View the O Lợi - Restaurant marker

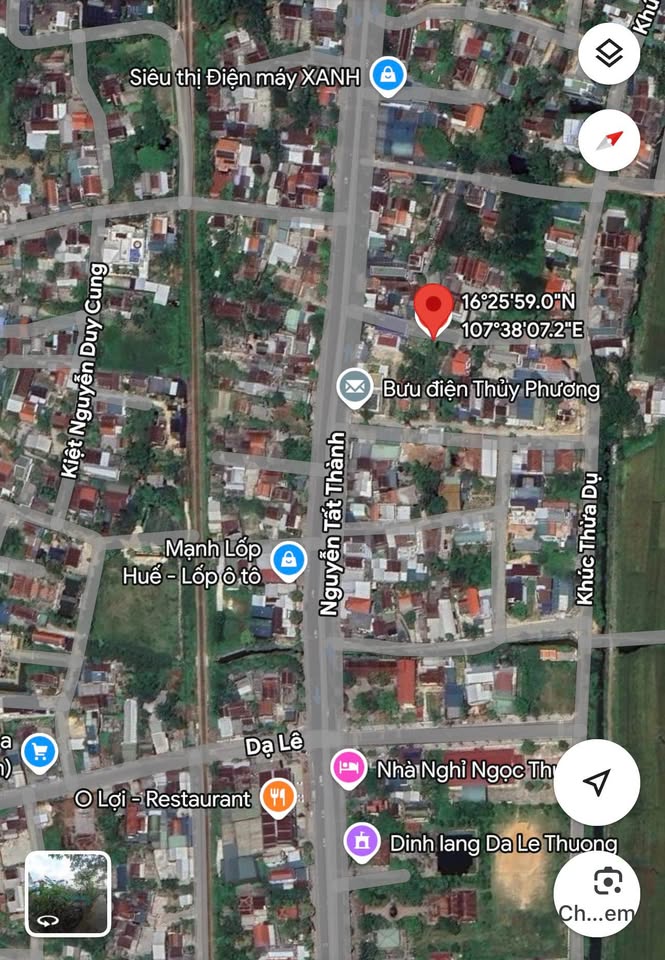click(277, 797)
